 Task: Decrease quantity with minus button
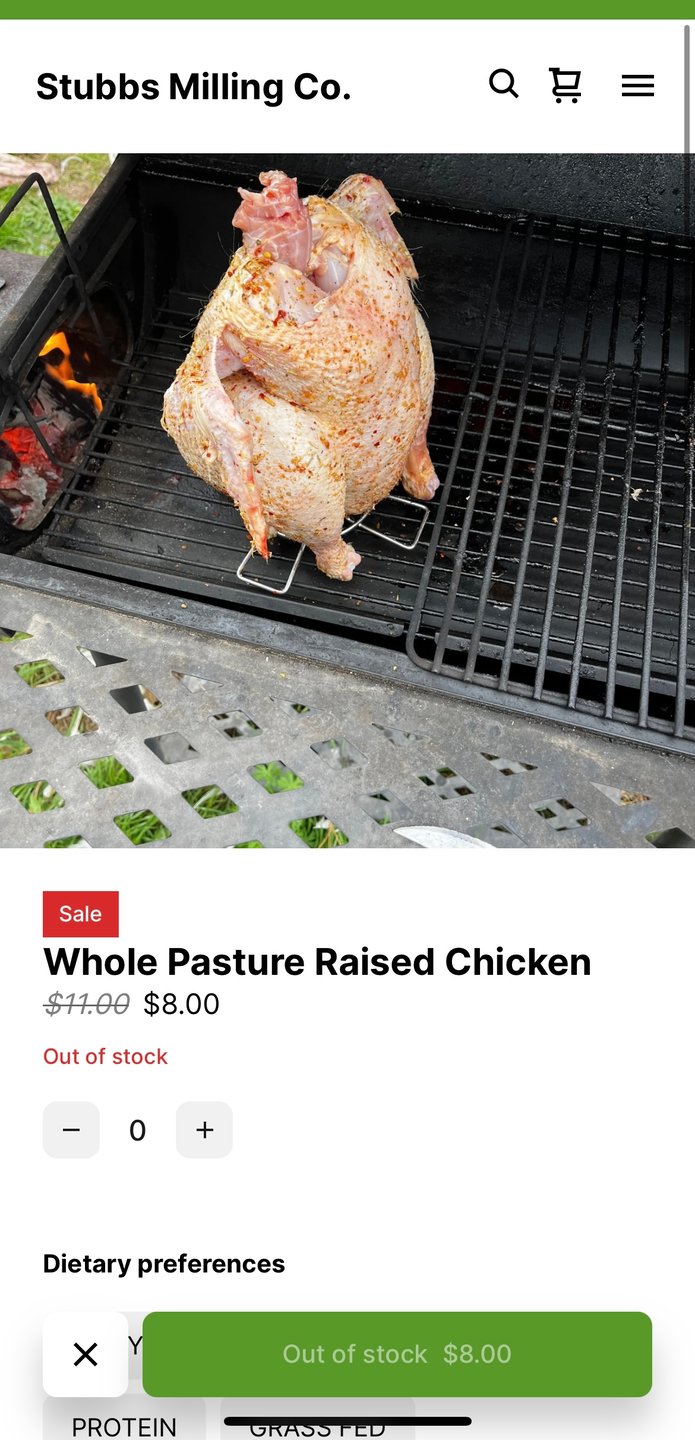click(71, 1130)
